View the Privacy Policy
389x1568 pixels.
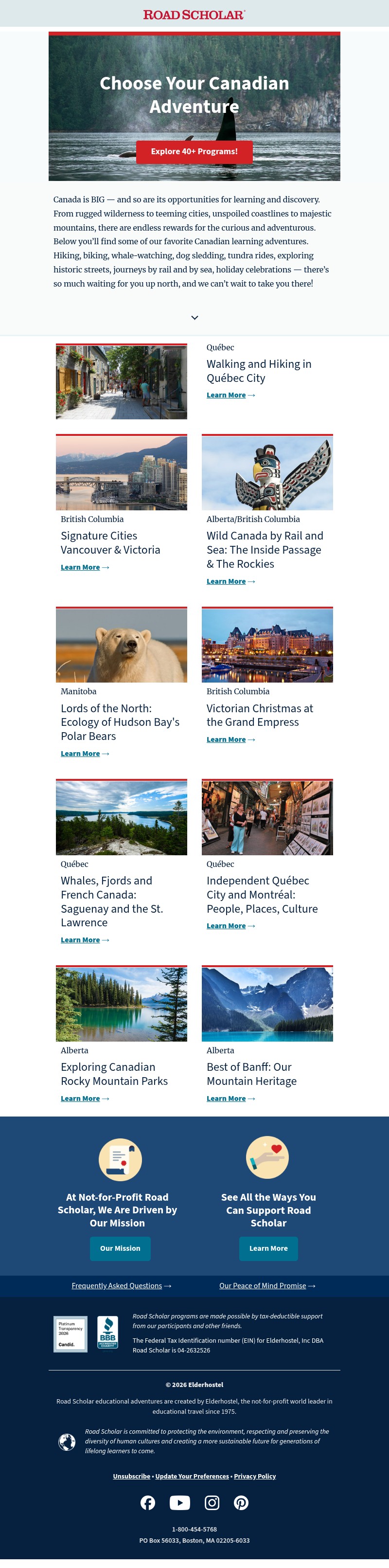pos(254,1476)
